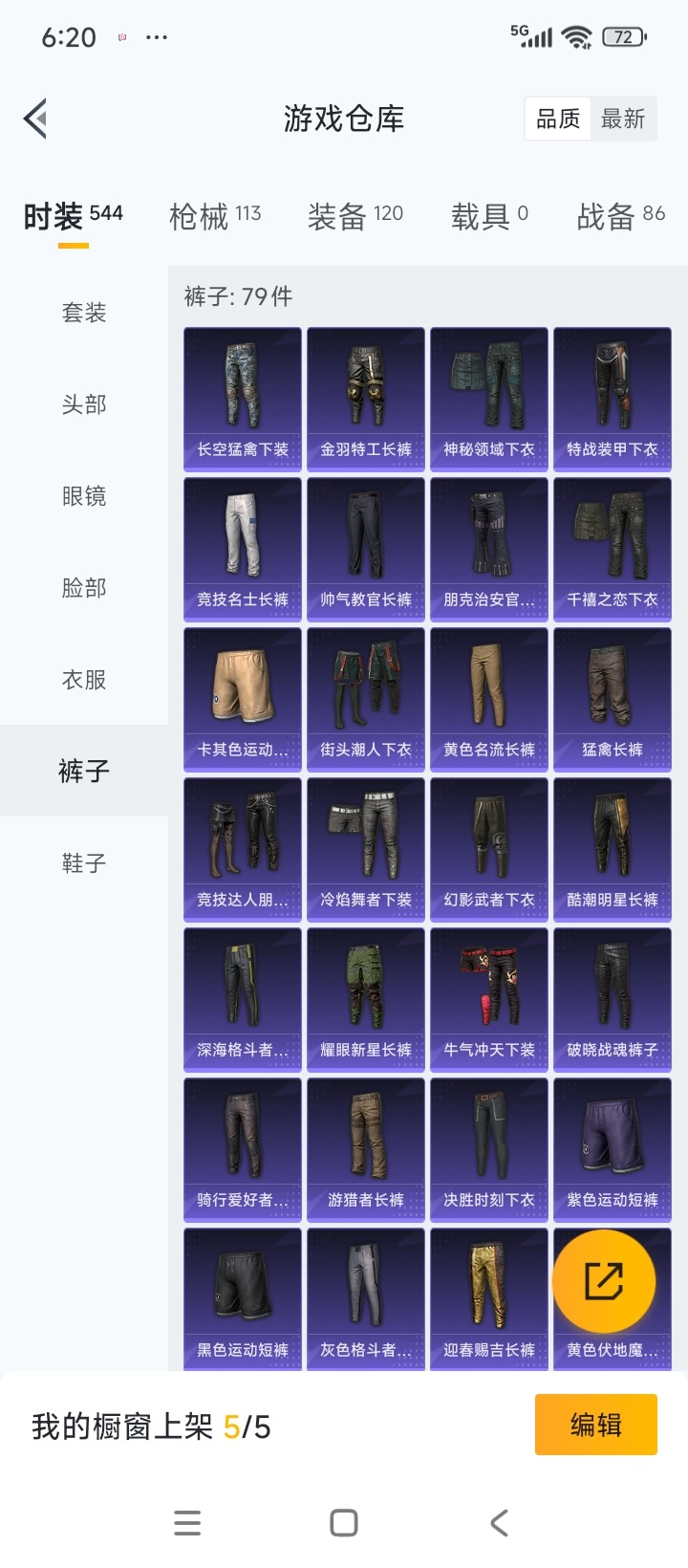Select the 鞋子 category in the sidebar
688x1568 pixels.
(82, 862)
